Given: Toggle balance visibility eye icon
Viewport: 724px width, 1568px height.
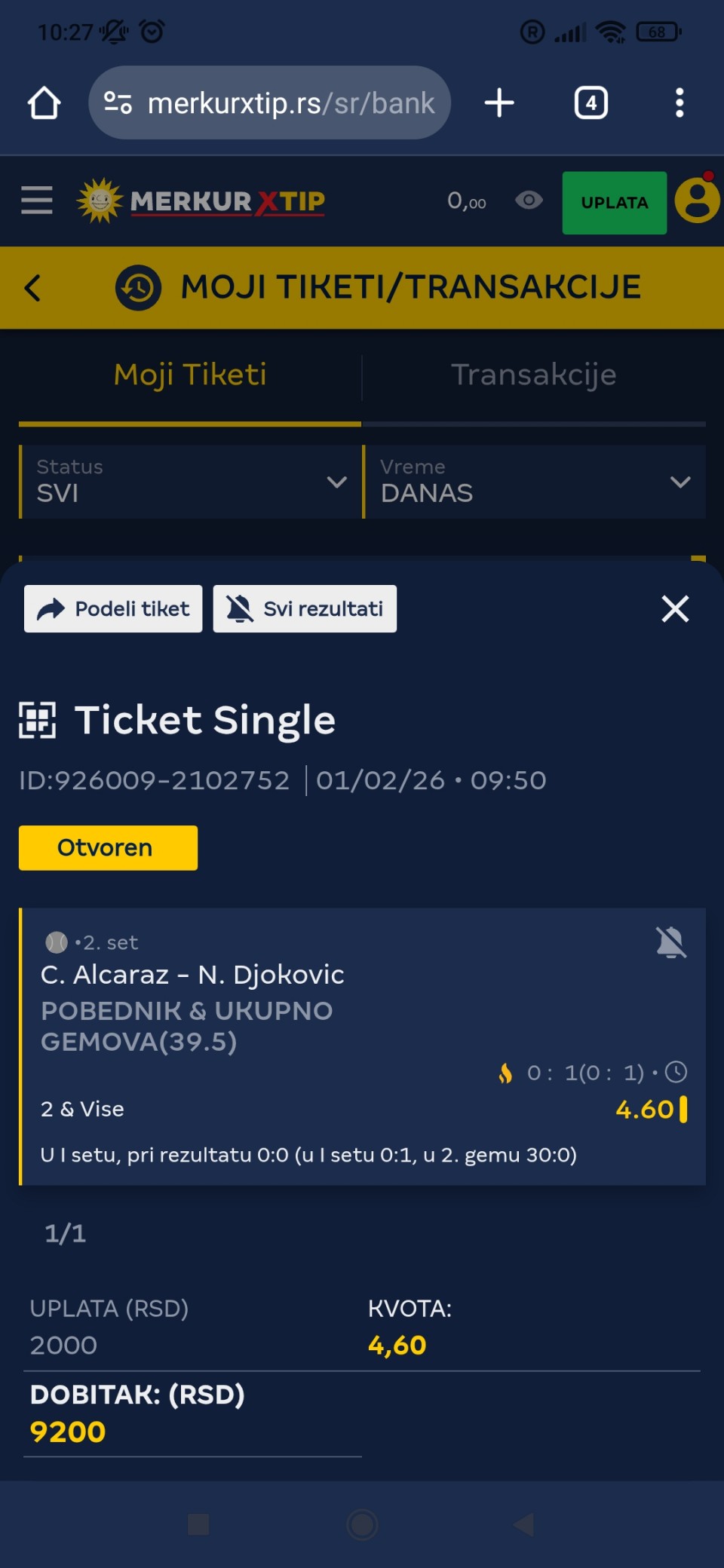Looking at the screenshot, I should [529, 201].
